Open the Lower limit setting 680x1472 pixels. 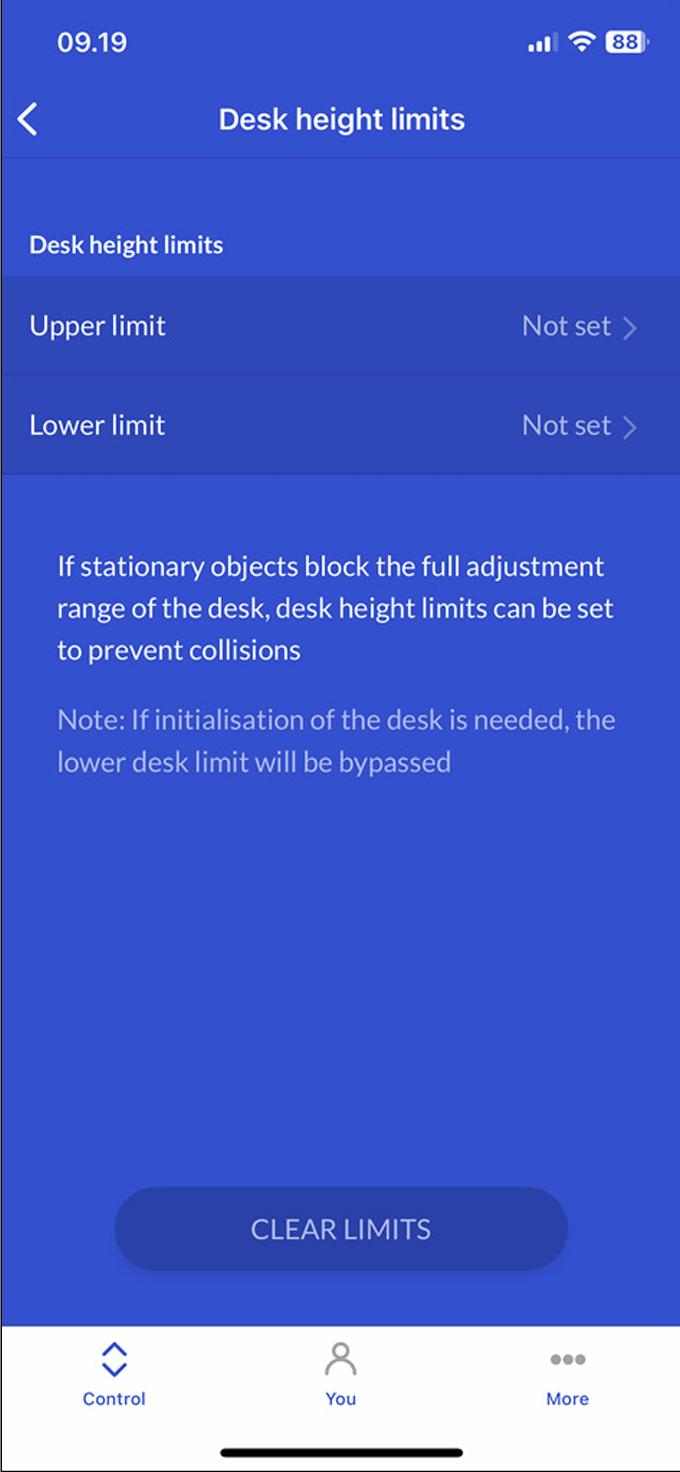340,425
